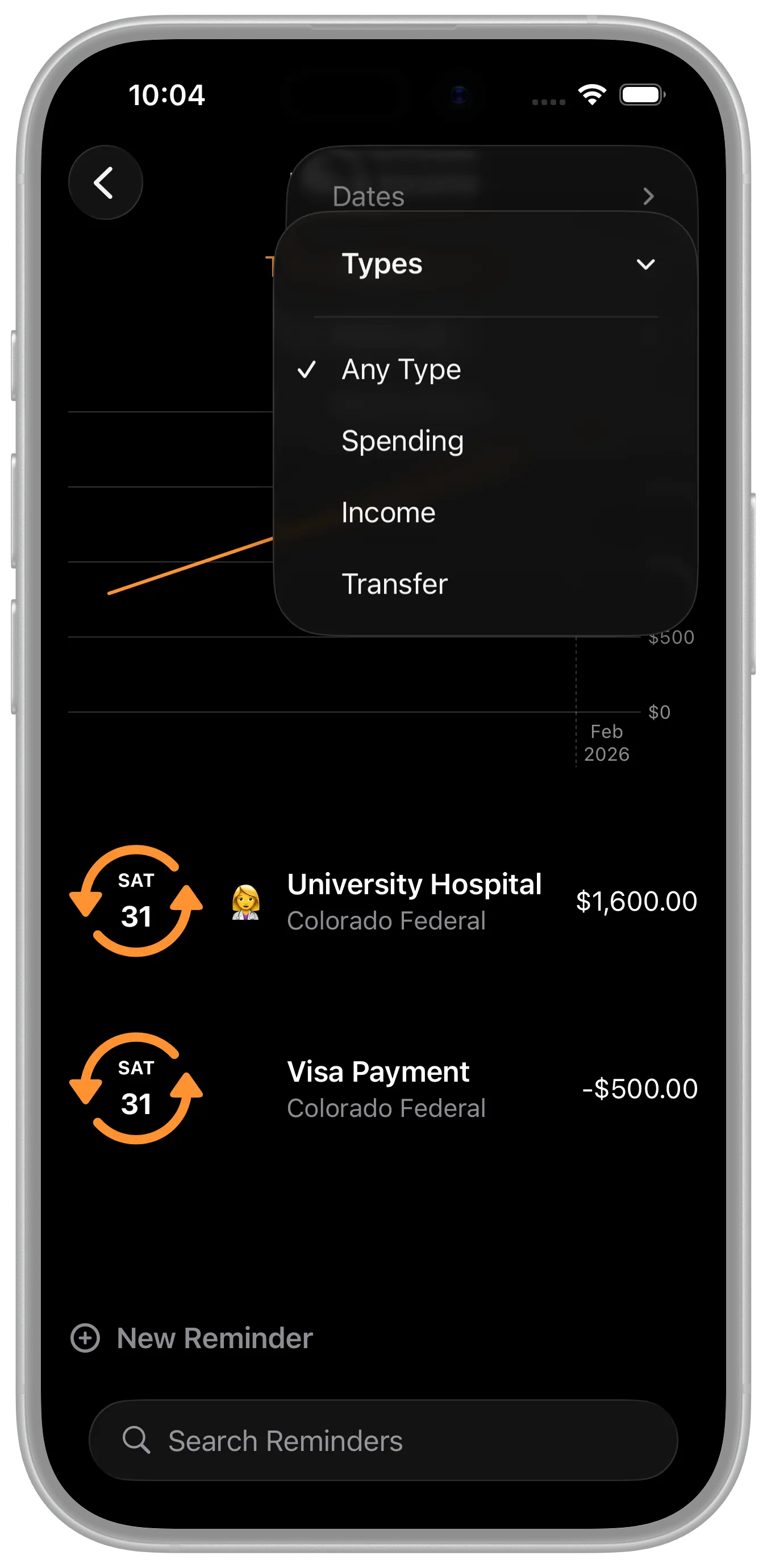Tap the Search Reminders field
The image size is (767, 1568).
(x=383, y=1441)
